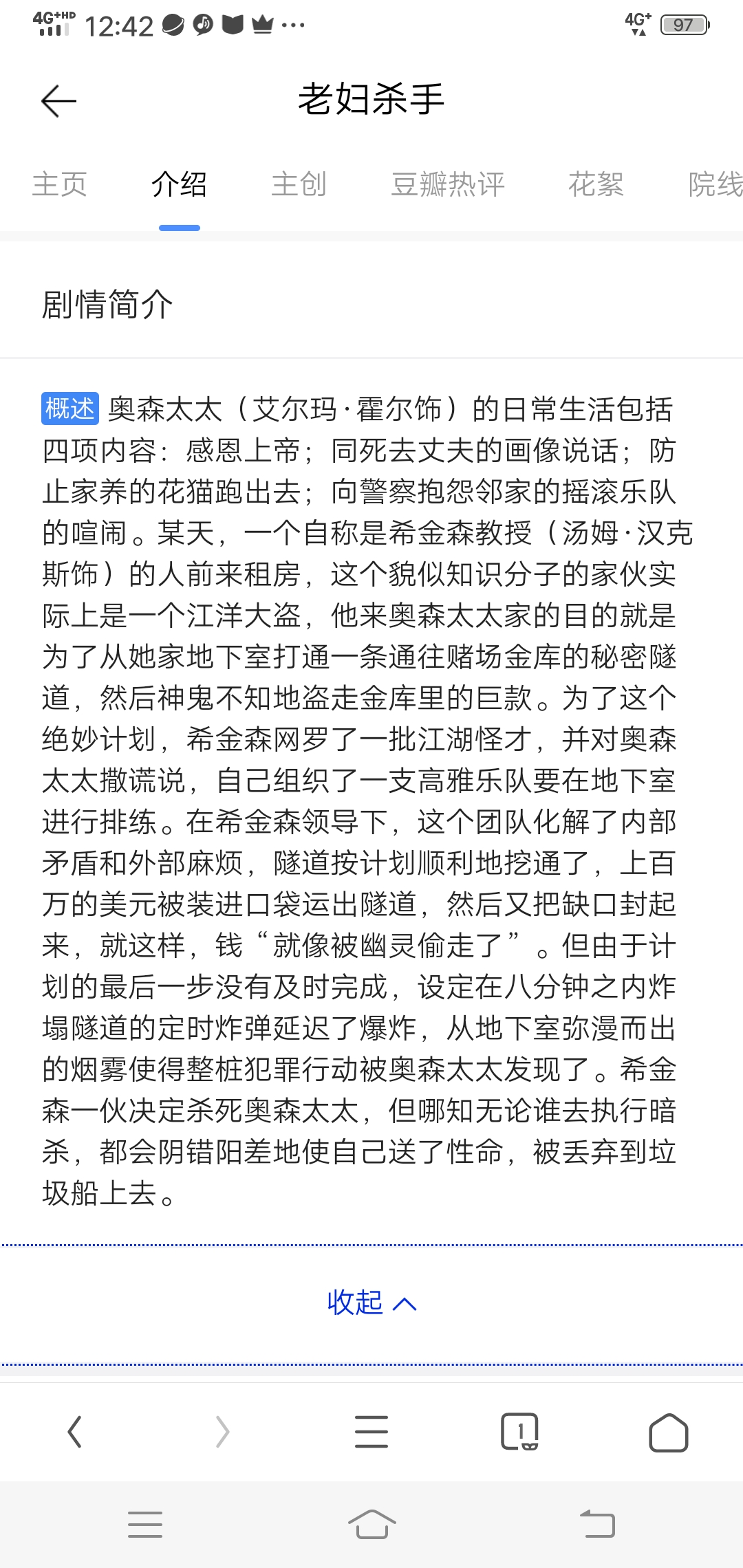Open the 主创 tab
Screen dimensions: 743x1568
[x=299, y=184]
